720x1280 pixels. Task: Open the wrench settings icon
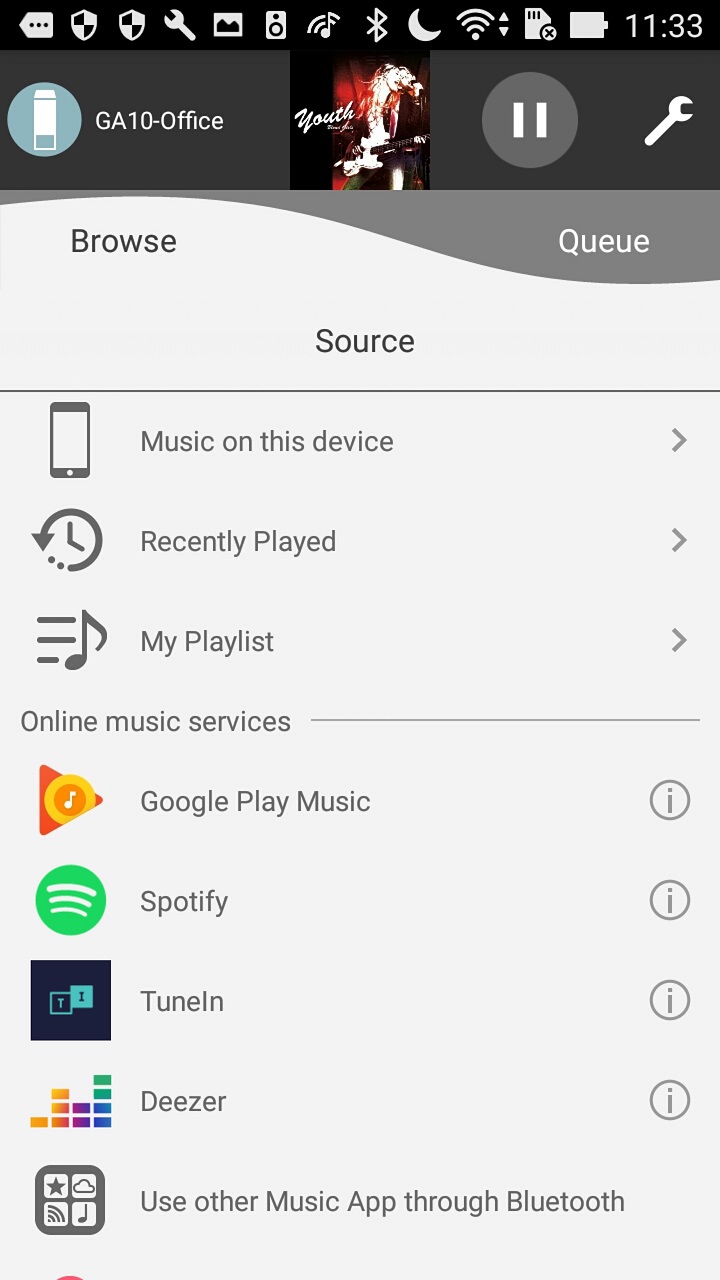pyautogui.click(x=668, y=121)
